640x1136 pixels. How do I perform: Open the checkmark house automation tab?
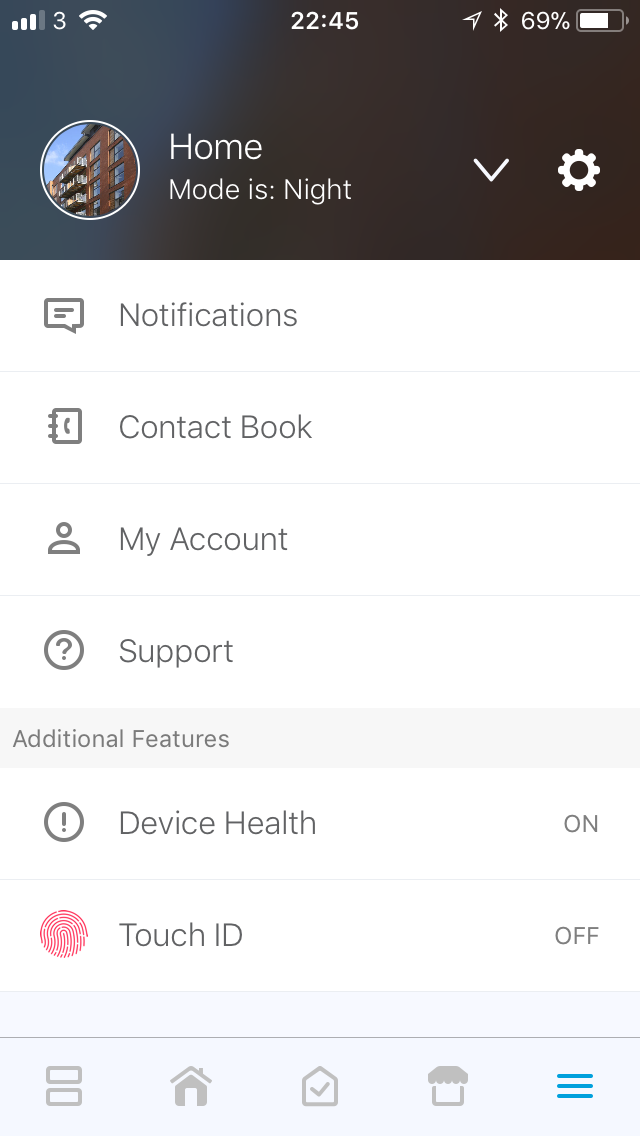click(320, 1086)
